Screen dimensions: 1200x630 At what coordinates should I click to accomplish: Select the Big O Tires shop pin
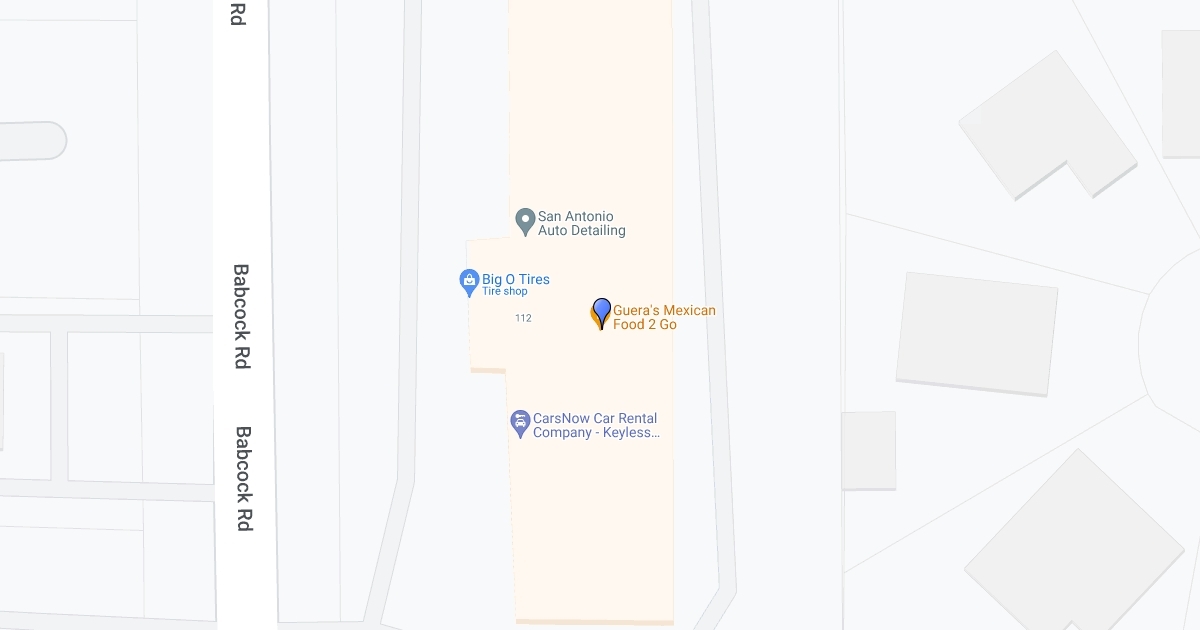click(x=468, y=283)
